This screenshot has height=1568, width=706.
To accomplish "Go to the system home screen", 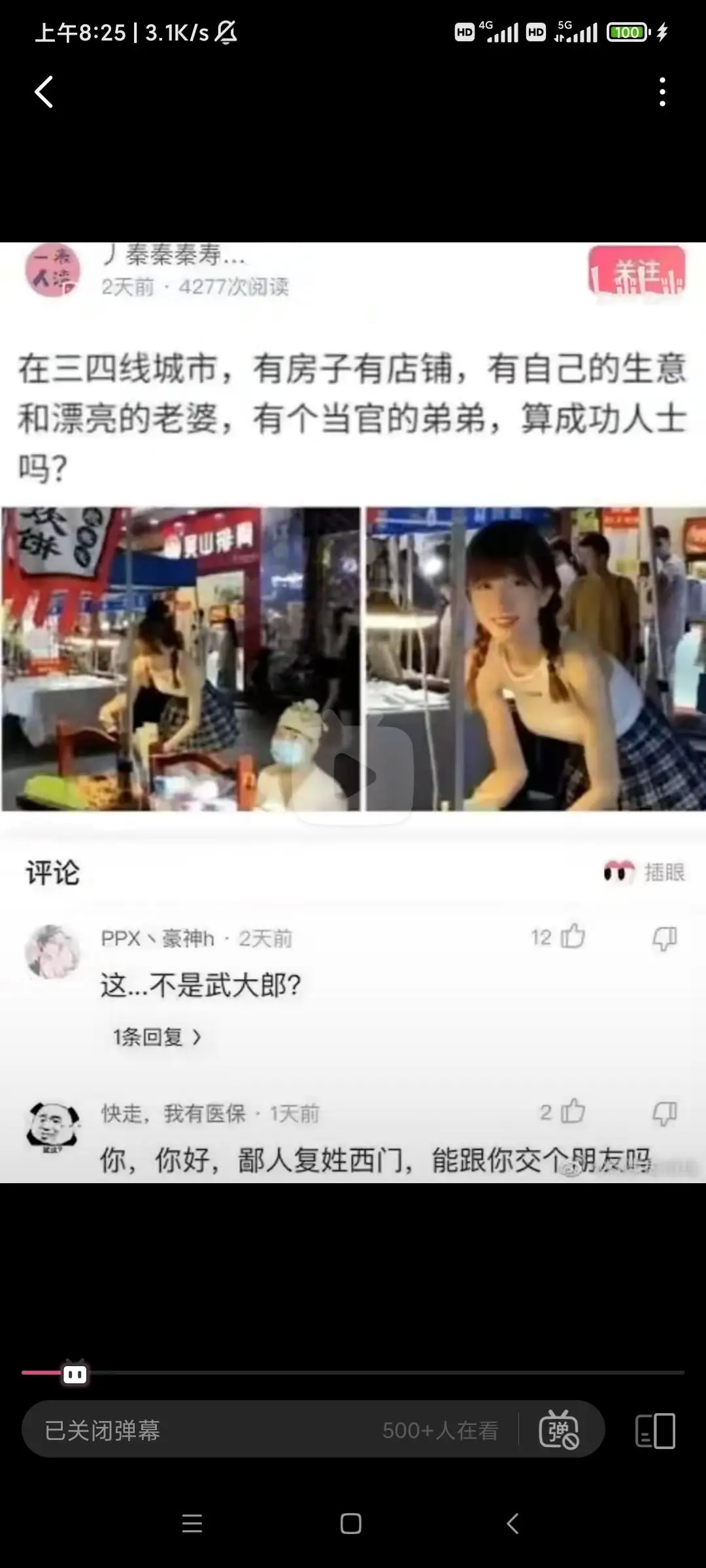I will [351, 1524].
